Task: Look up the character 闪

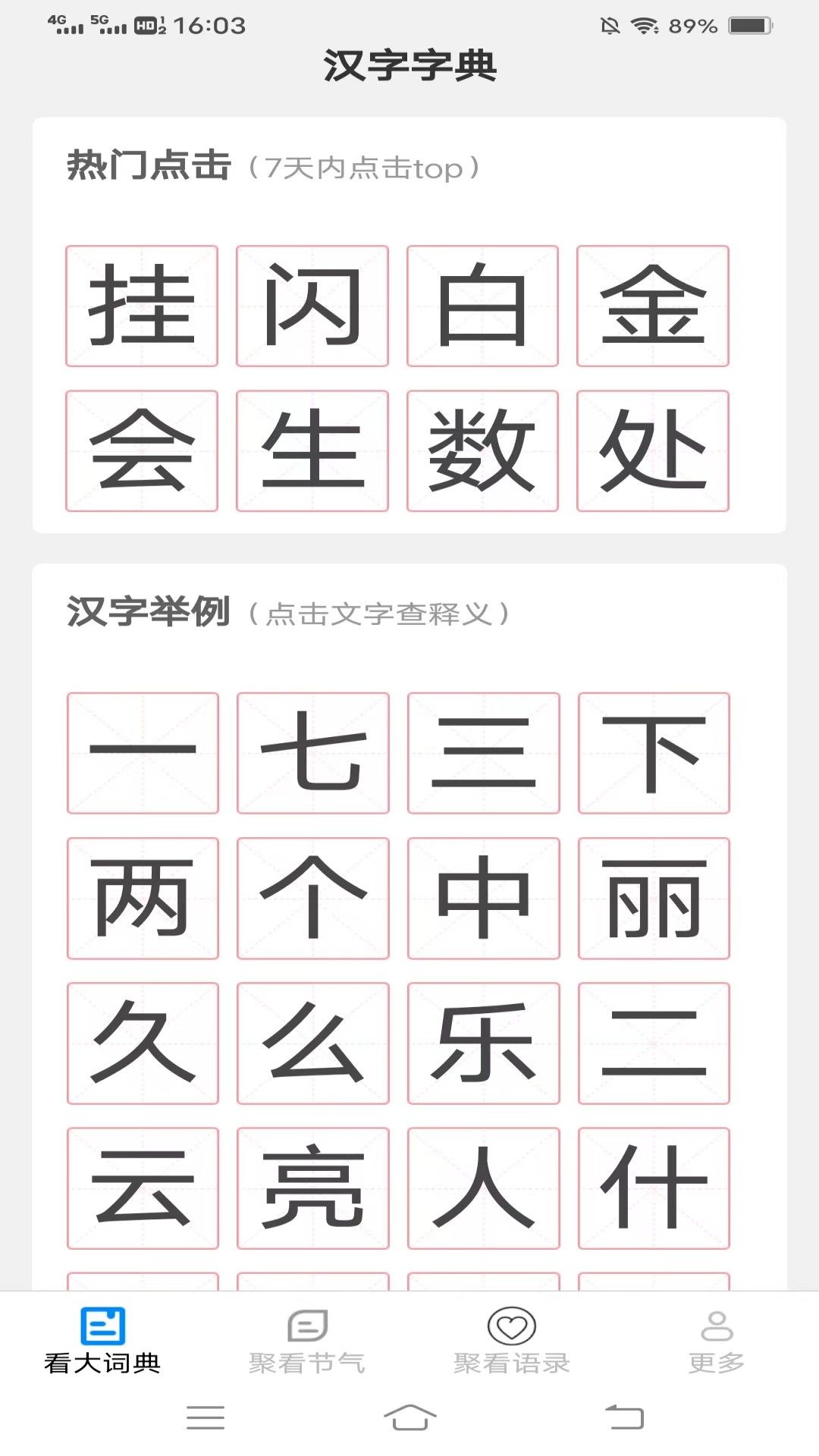Action: point(312,306)
